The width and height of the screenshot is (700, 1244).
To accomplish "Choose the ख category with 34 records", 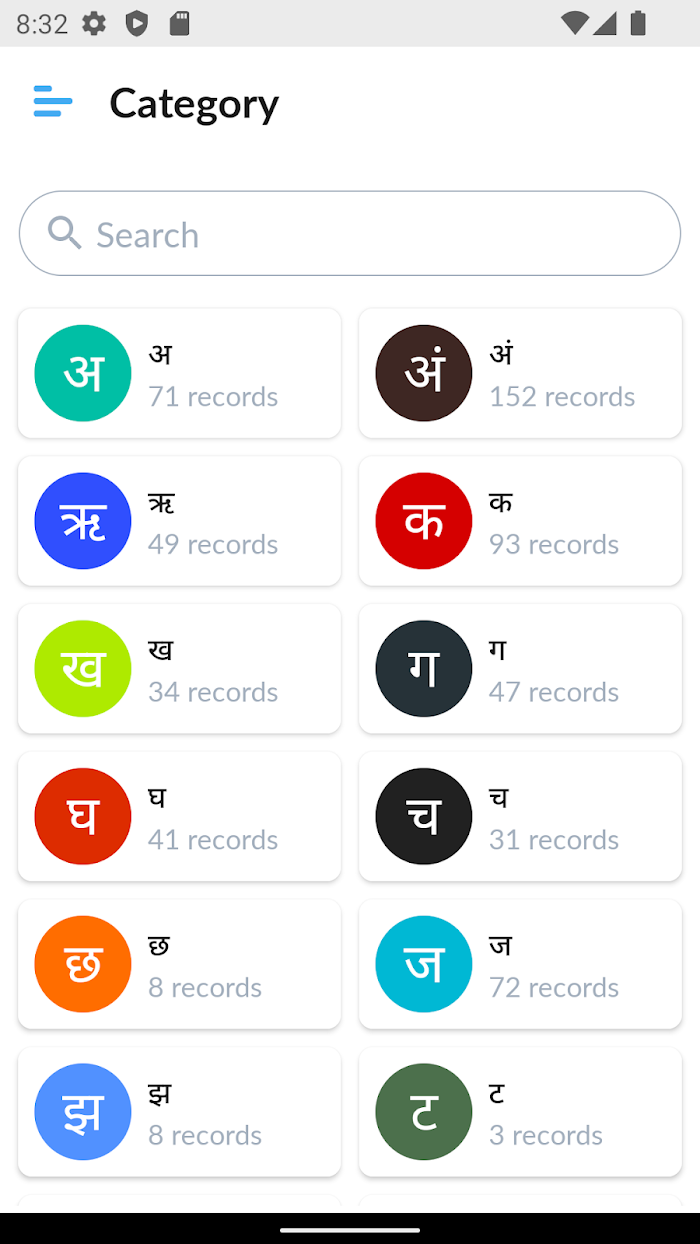I will click(180, 669).
